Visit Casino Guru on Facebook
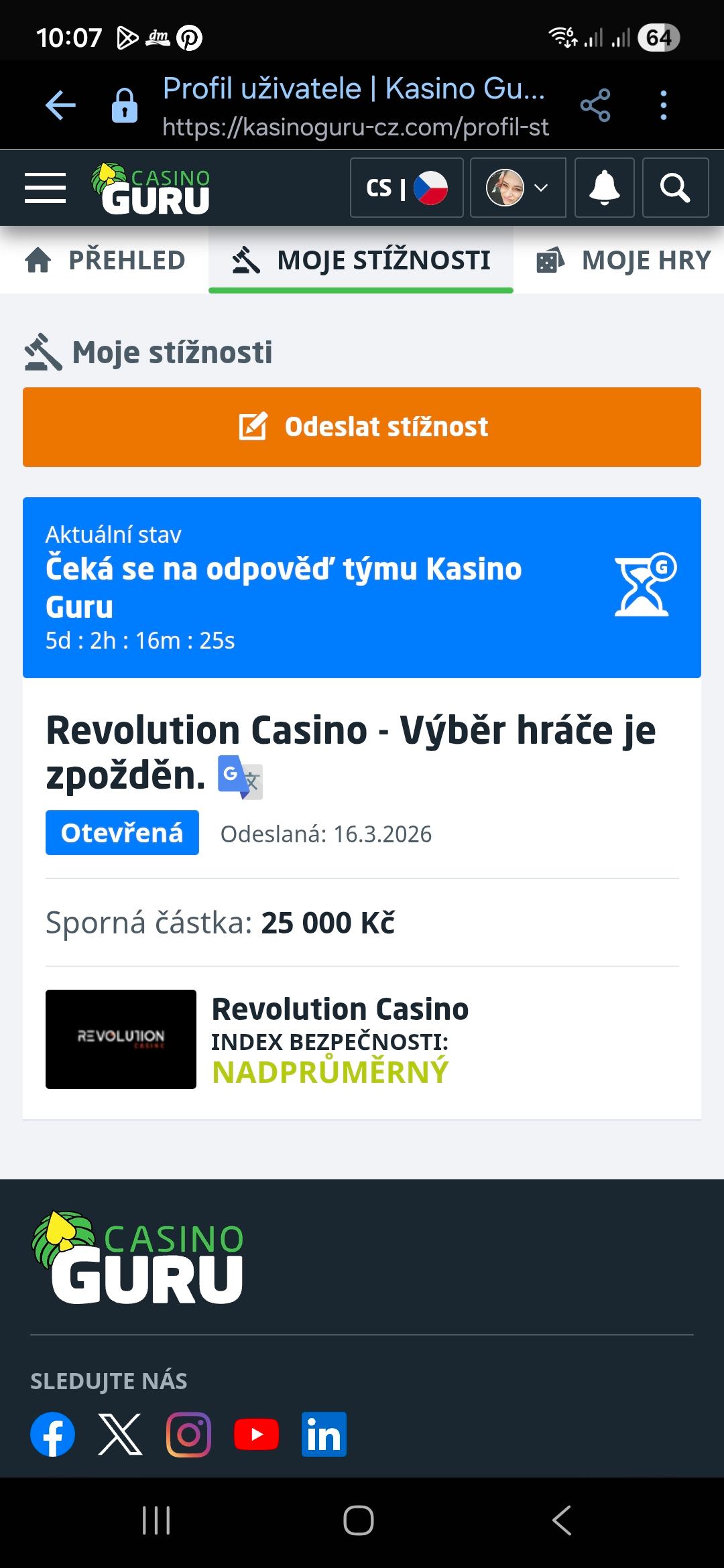Viewport: 724px width, 1568px height. (53, 1435)
